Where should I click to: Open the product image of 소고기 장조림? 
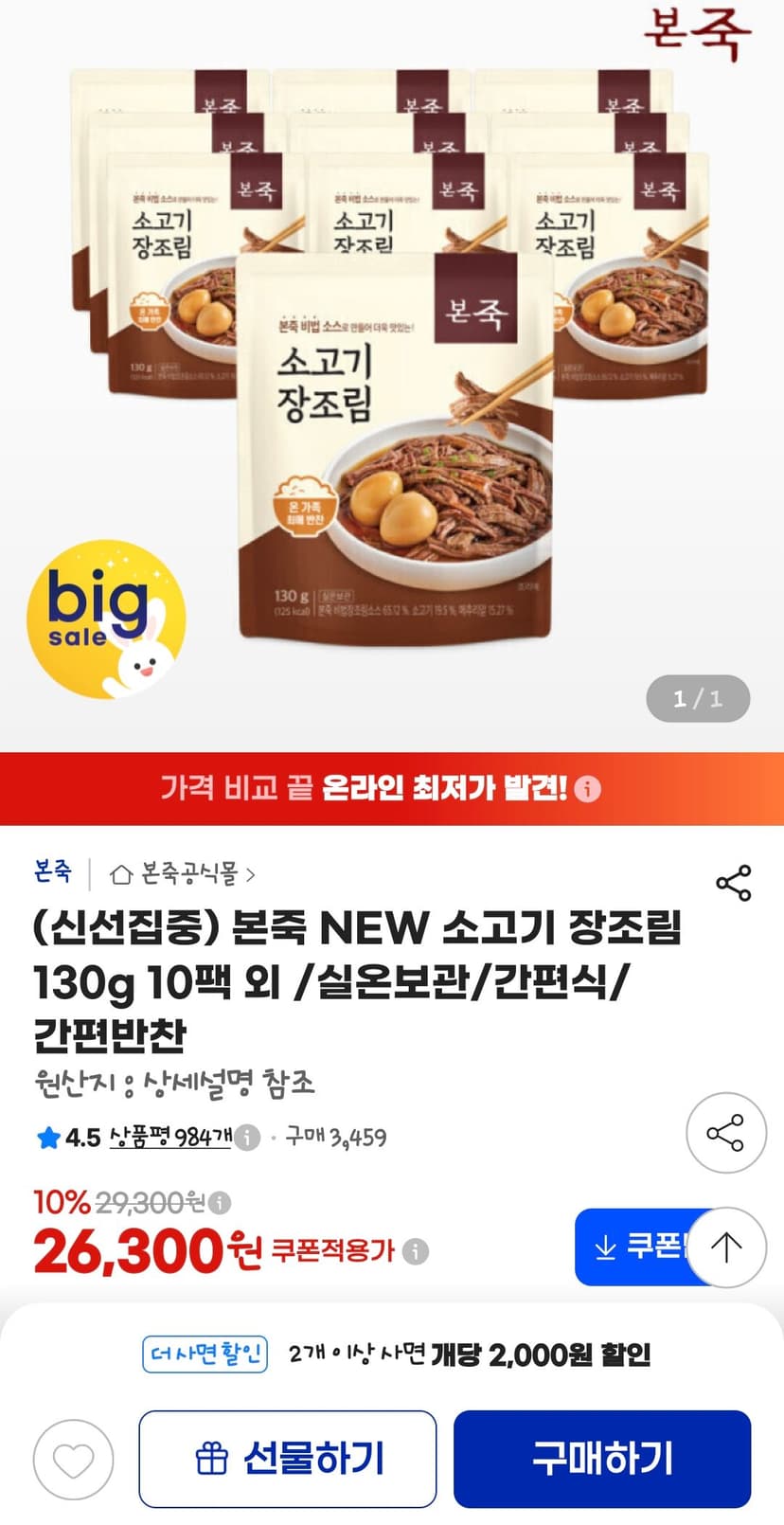(x=392, y=369)
